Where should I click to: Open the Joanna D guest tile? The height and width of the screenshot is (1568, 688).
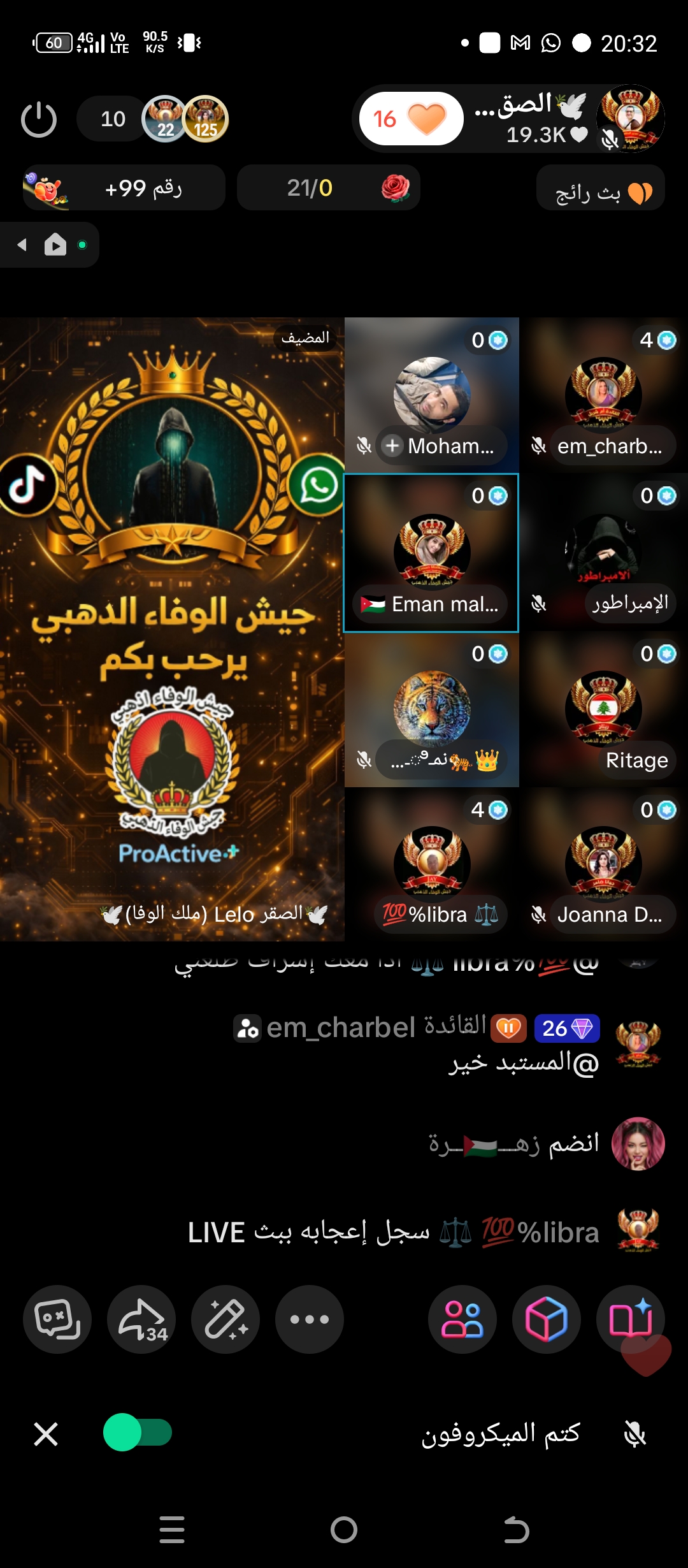[603, 865]
